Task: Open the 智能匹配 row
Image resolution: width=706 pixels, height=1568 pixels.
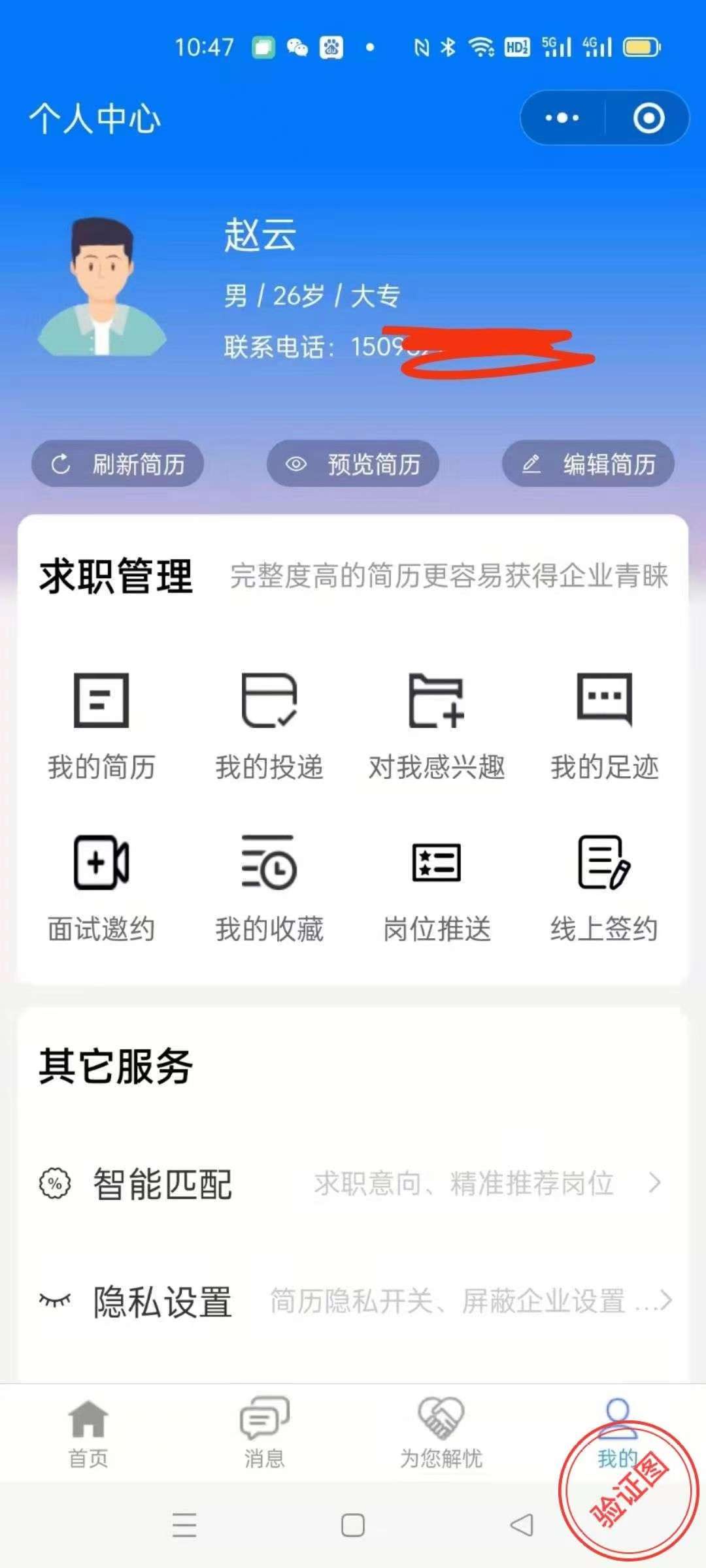Action: coord(353,1183)
